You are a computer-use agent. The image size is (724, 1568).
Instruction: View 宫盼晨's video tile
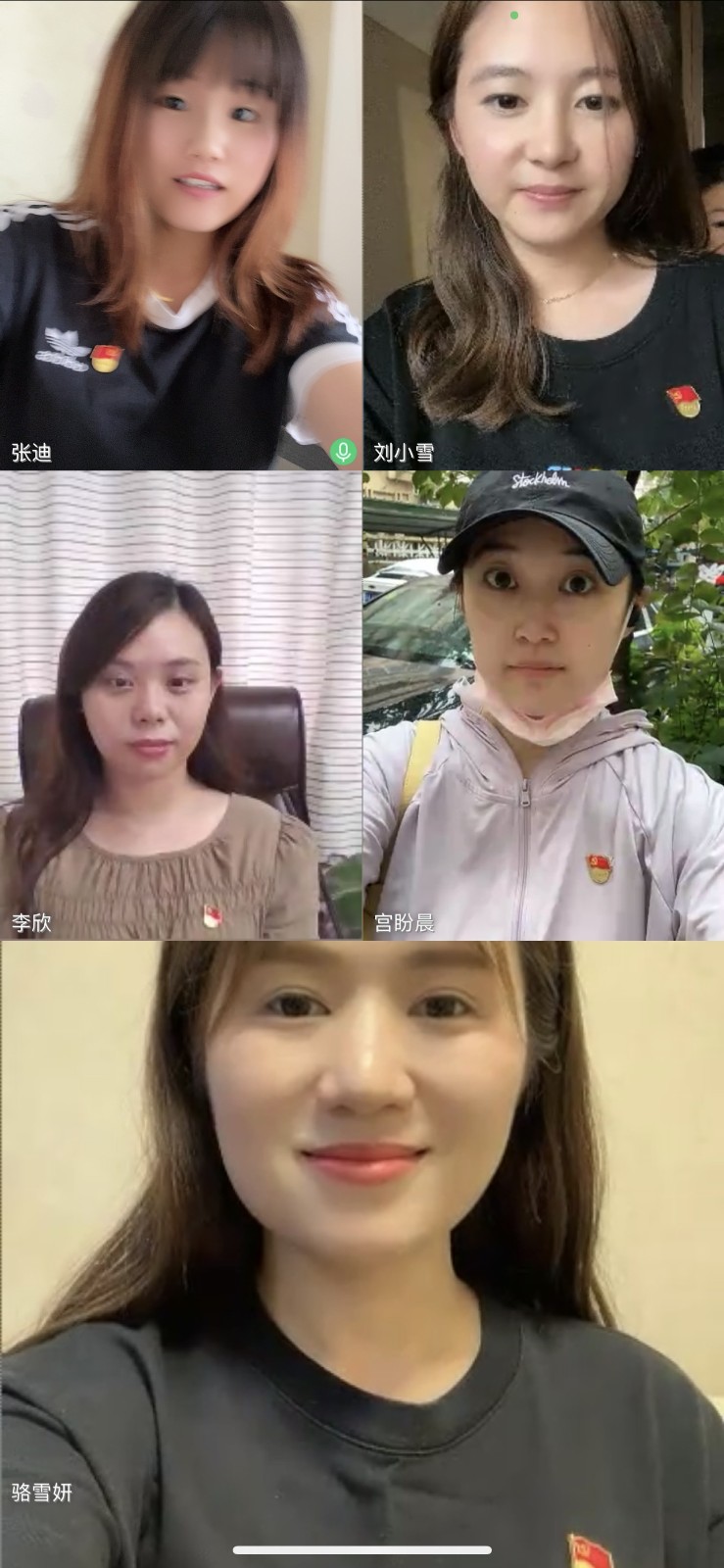coord(543,706)
